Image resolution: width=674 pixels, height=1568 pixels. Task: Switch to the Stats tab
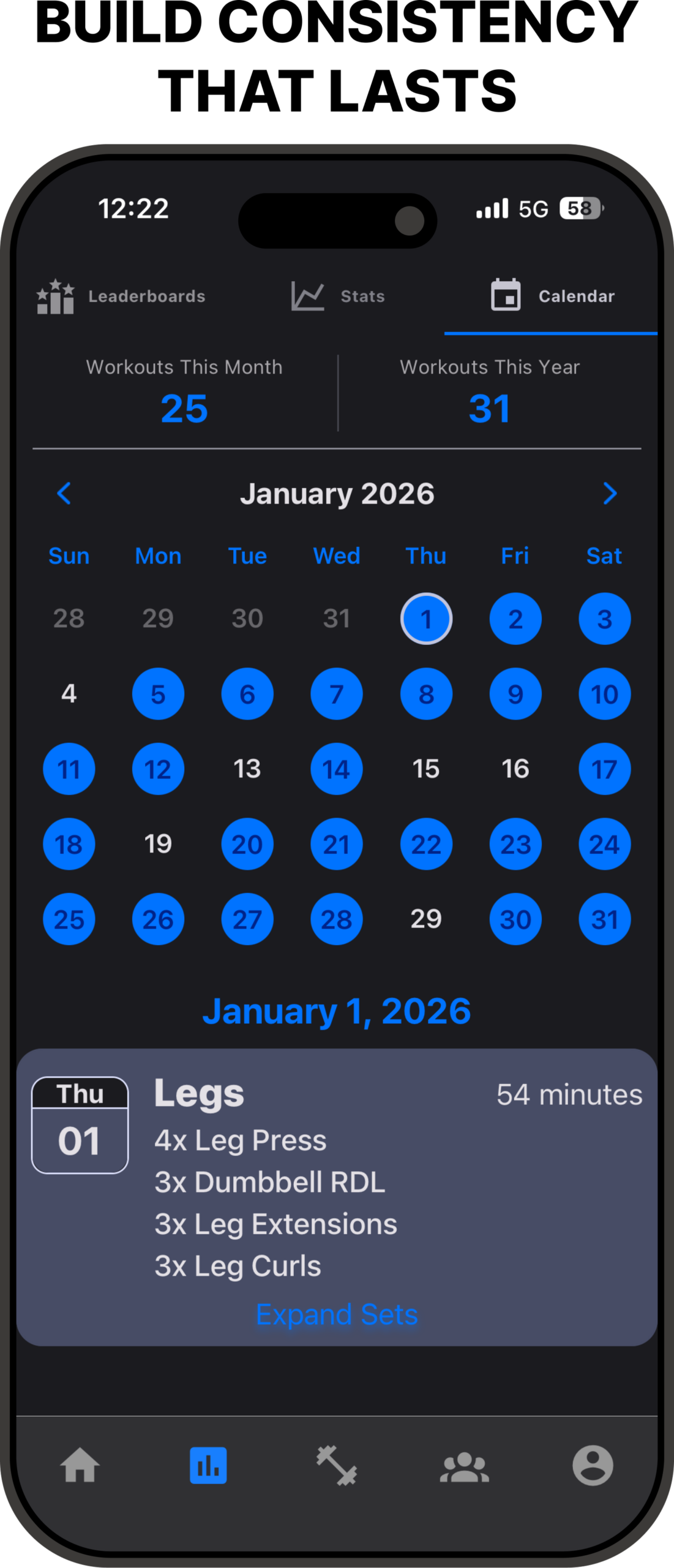coord(338,296)
